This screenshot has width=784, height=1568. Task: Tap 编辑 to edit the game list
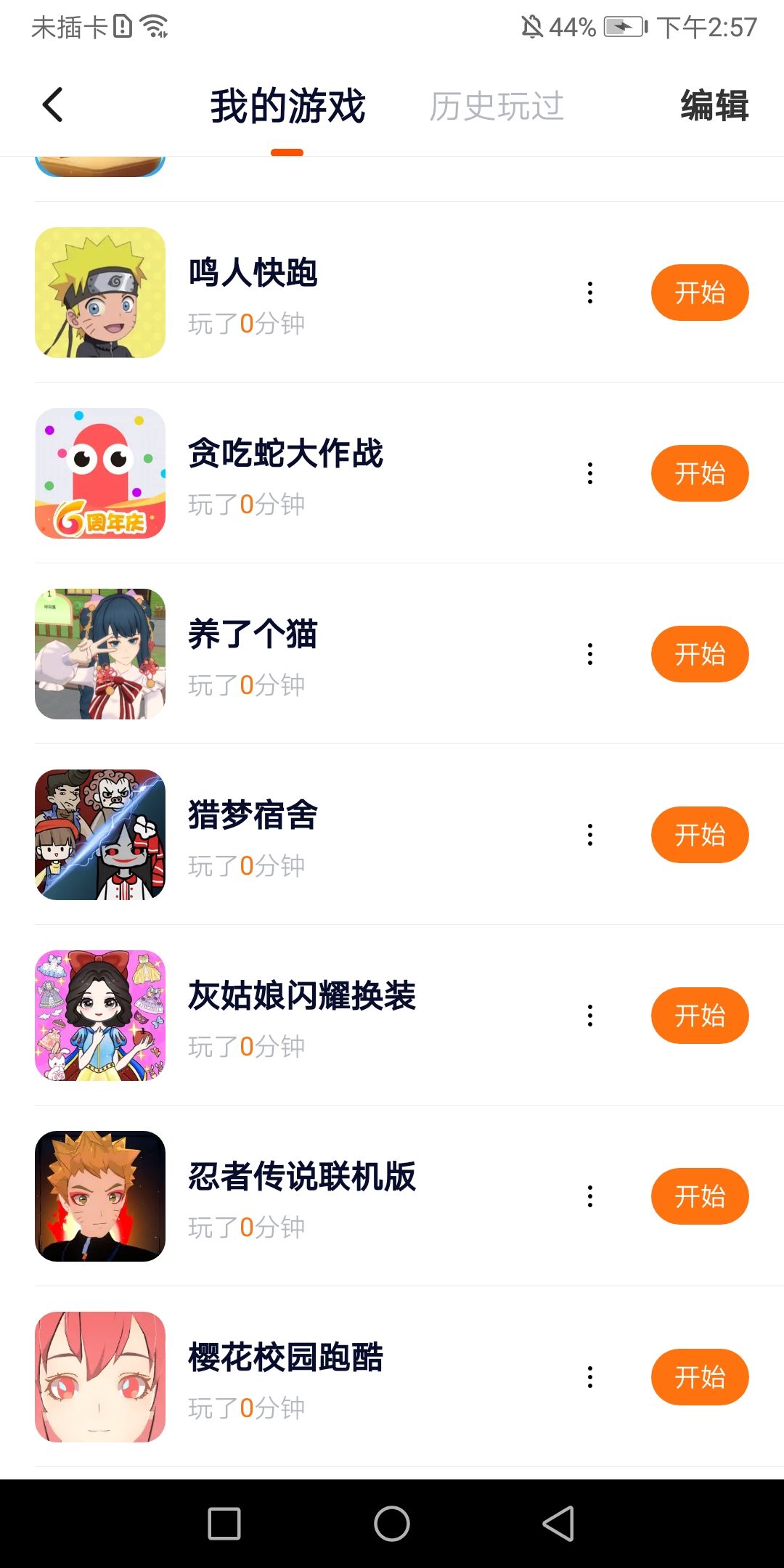click(x=714, y=106)
